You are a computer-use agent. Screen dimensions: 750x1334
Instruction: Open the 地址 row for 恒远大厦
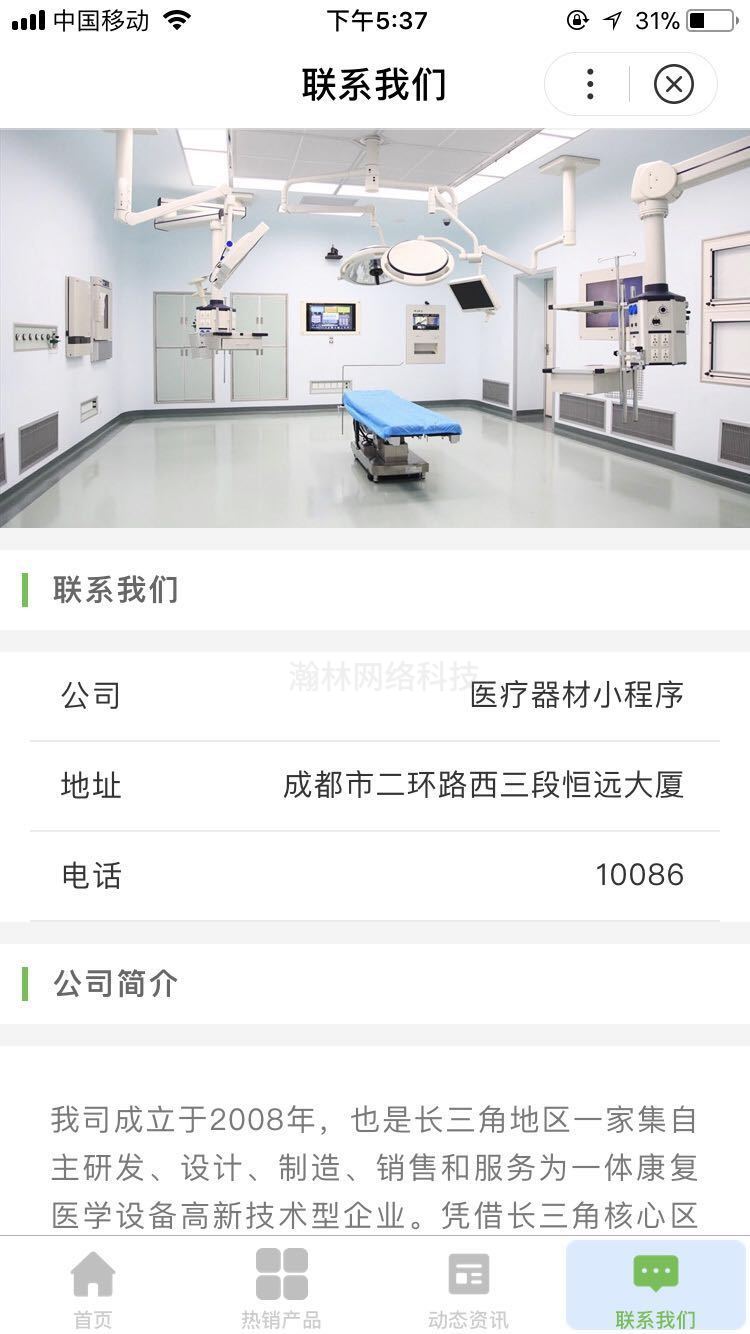pyautogui.click(x=375, y=786)
